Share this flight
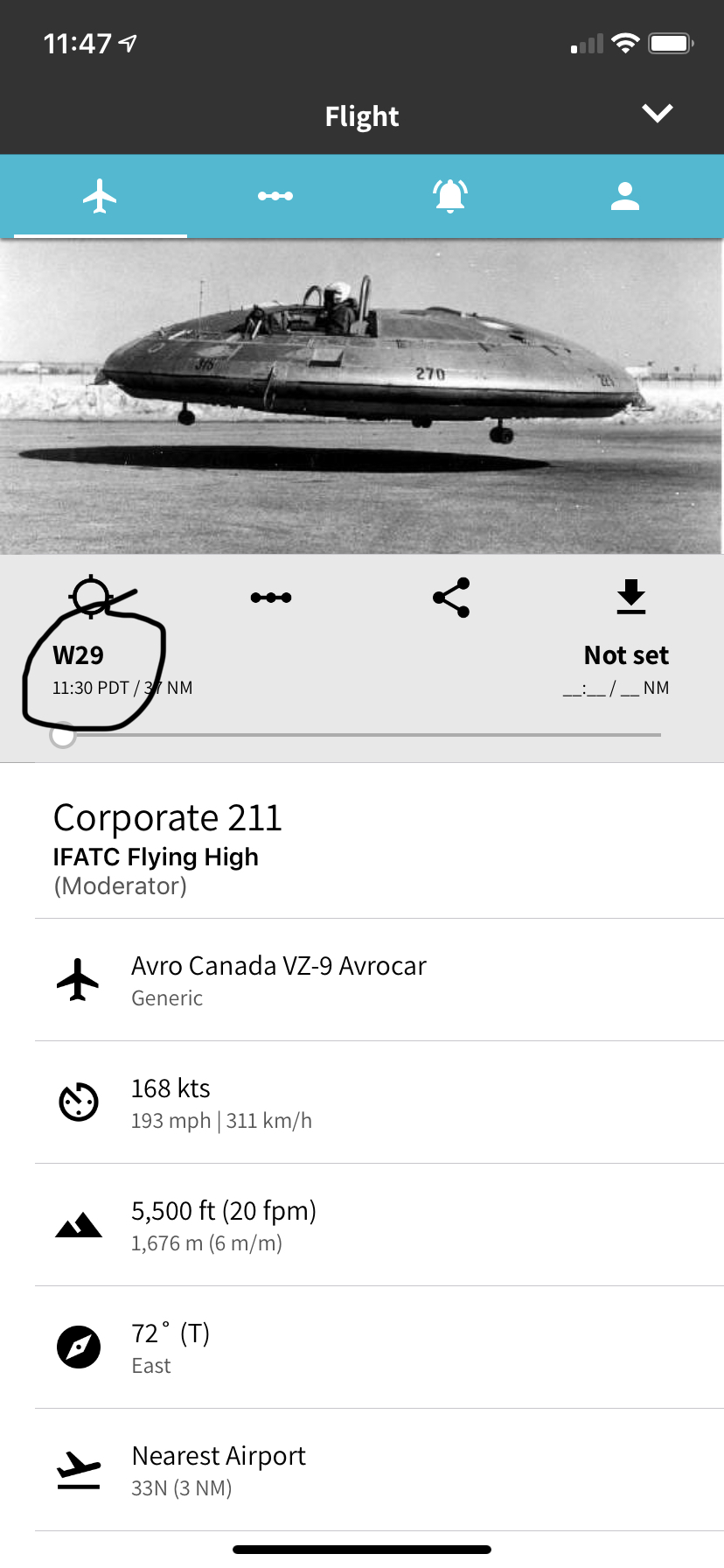 [451, 598]
